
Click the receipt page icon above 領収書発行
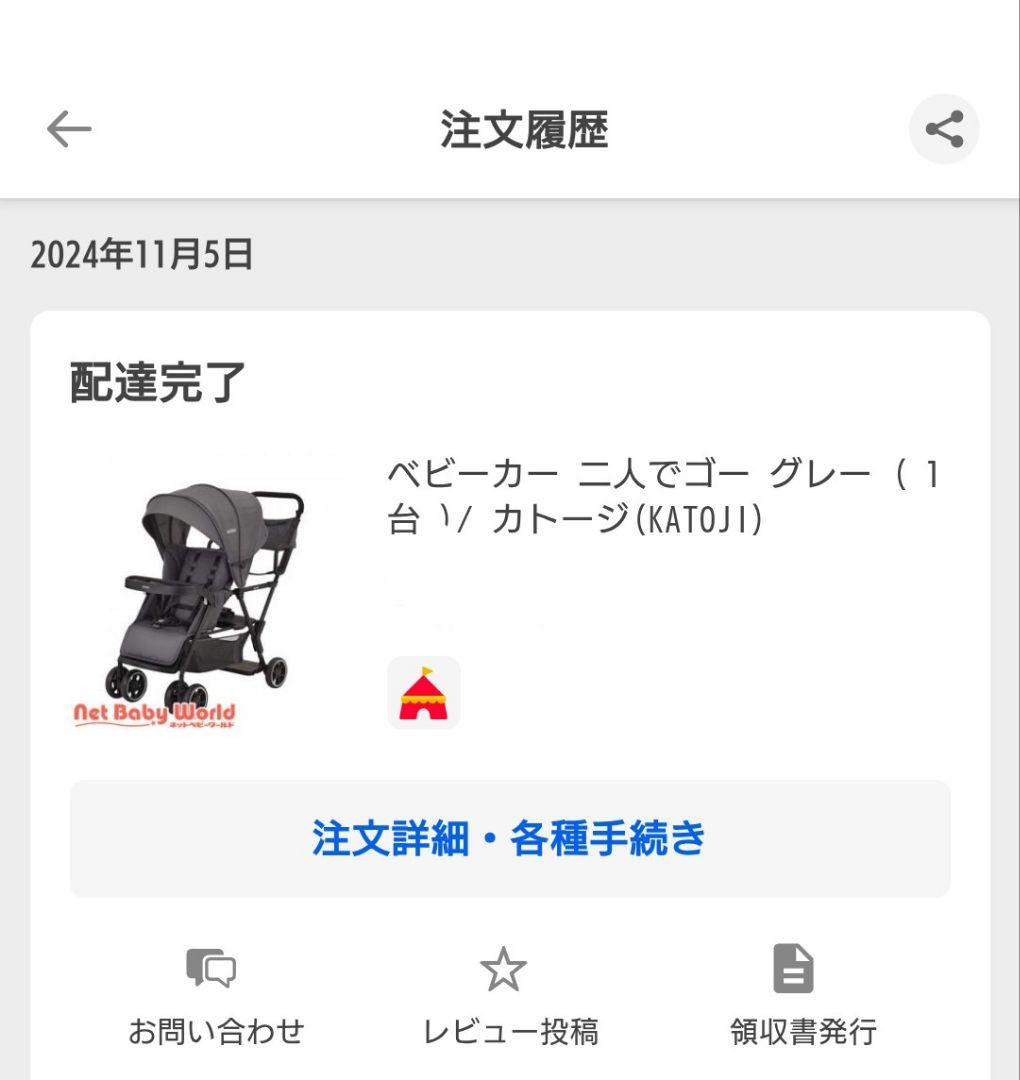coord(793,968)
